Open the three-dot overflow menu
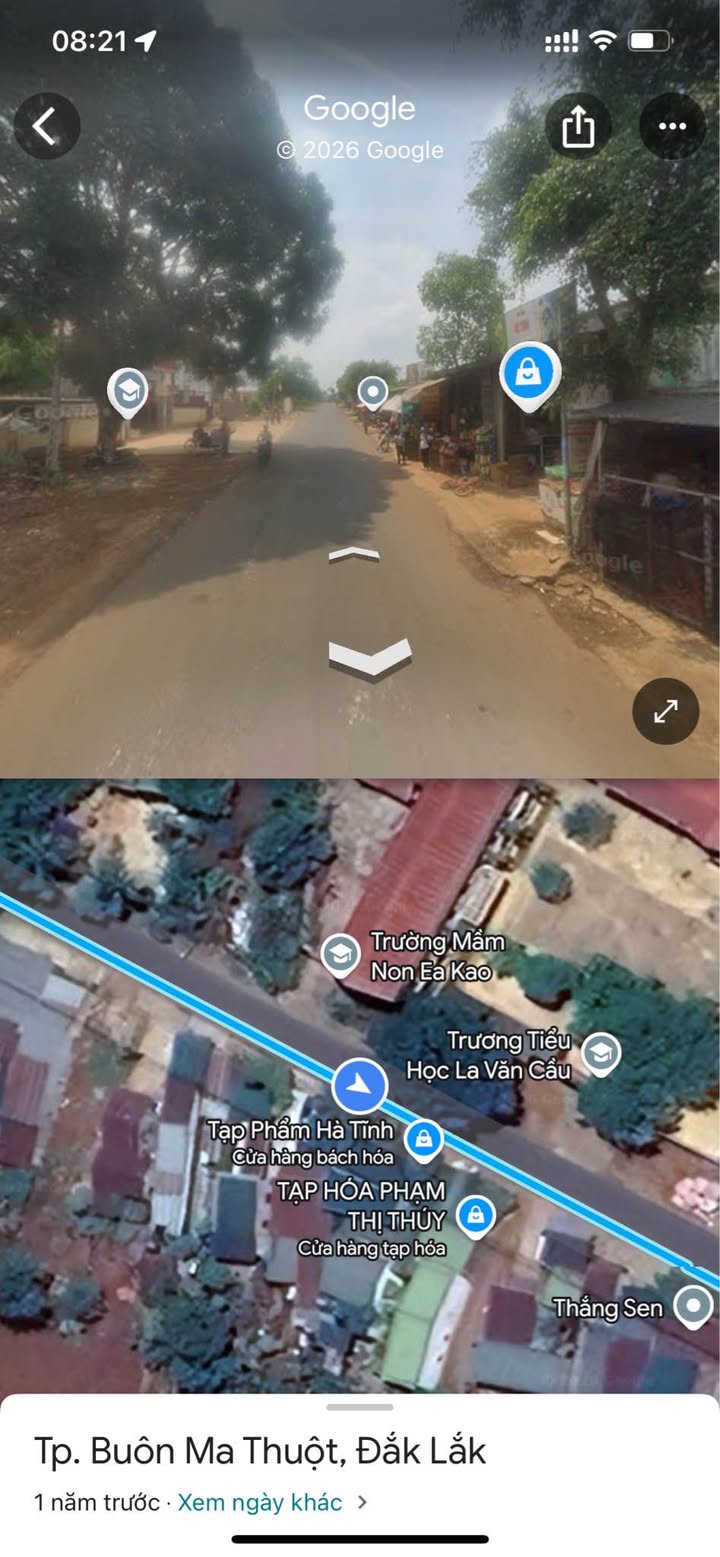 pos(672,126)
